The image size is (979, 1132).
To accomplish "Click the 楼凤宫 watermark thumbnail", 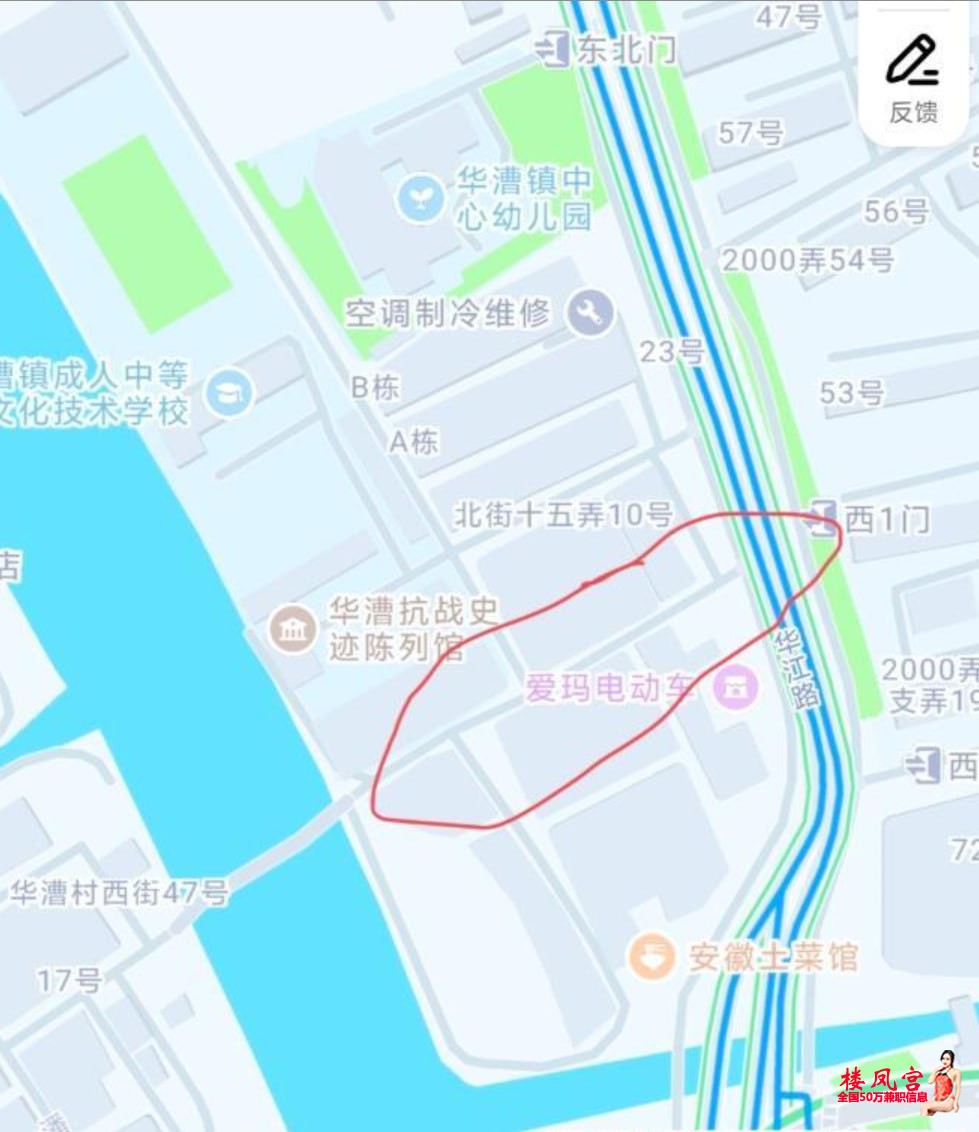I will click(x=898, y=1090).
